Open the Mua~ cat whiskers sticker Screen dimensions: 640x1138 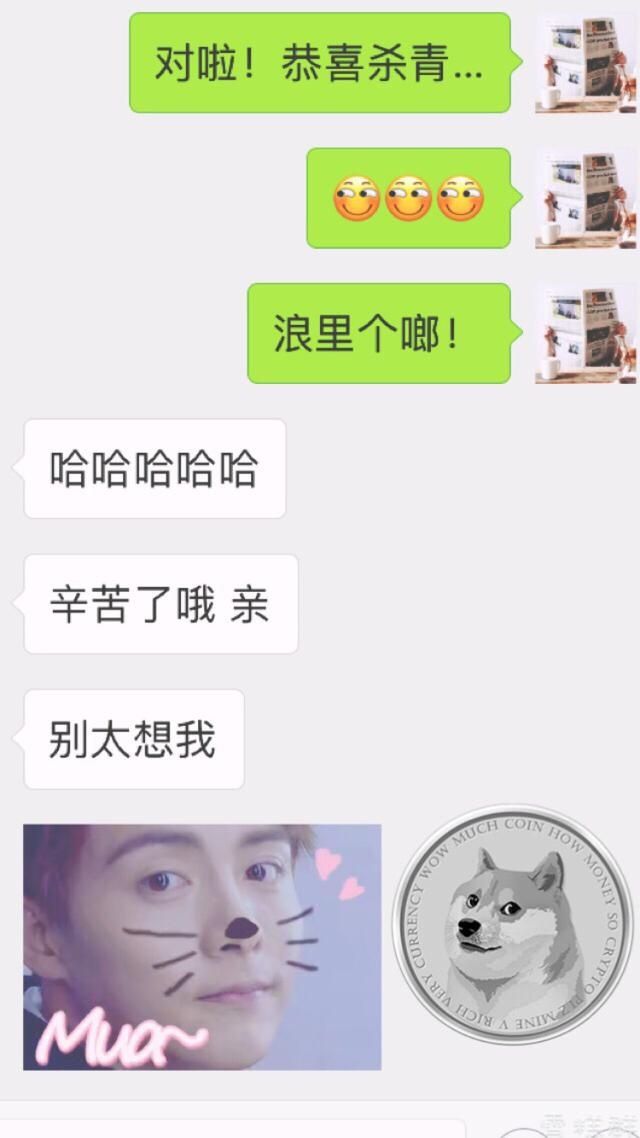pos(202,947)
